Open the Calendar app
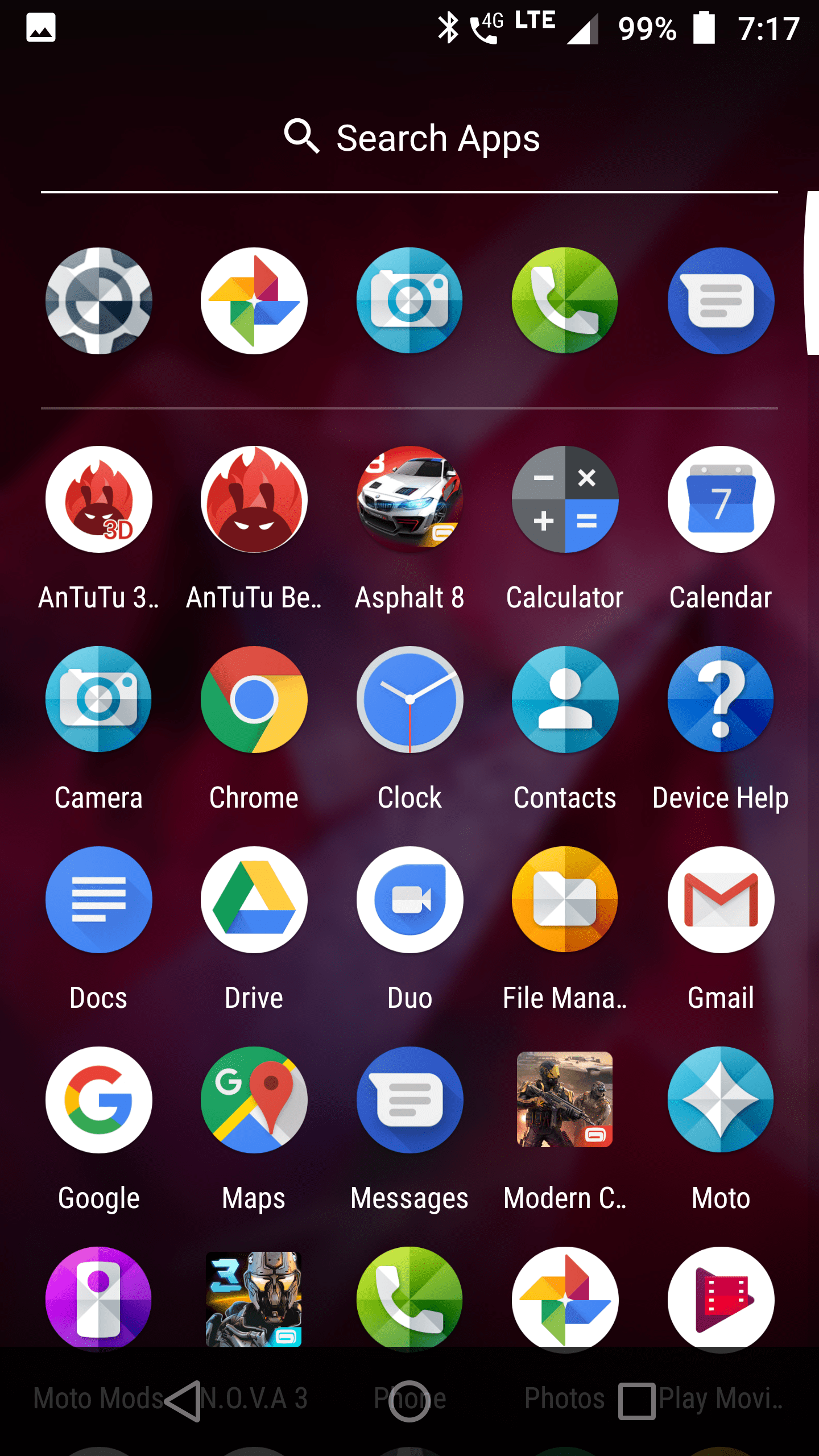819x1456 pixels. click(x=721, y=500)
